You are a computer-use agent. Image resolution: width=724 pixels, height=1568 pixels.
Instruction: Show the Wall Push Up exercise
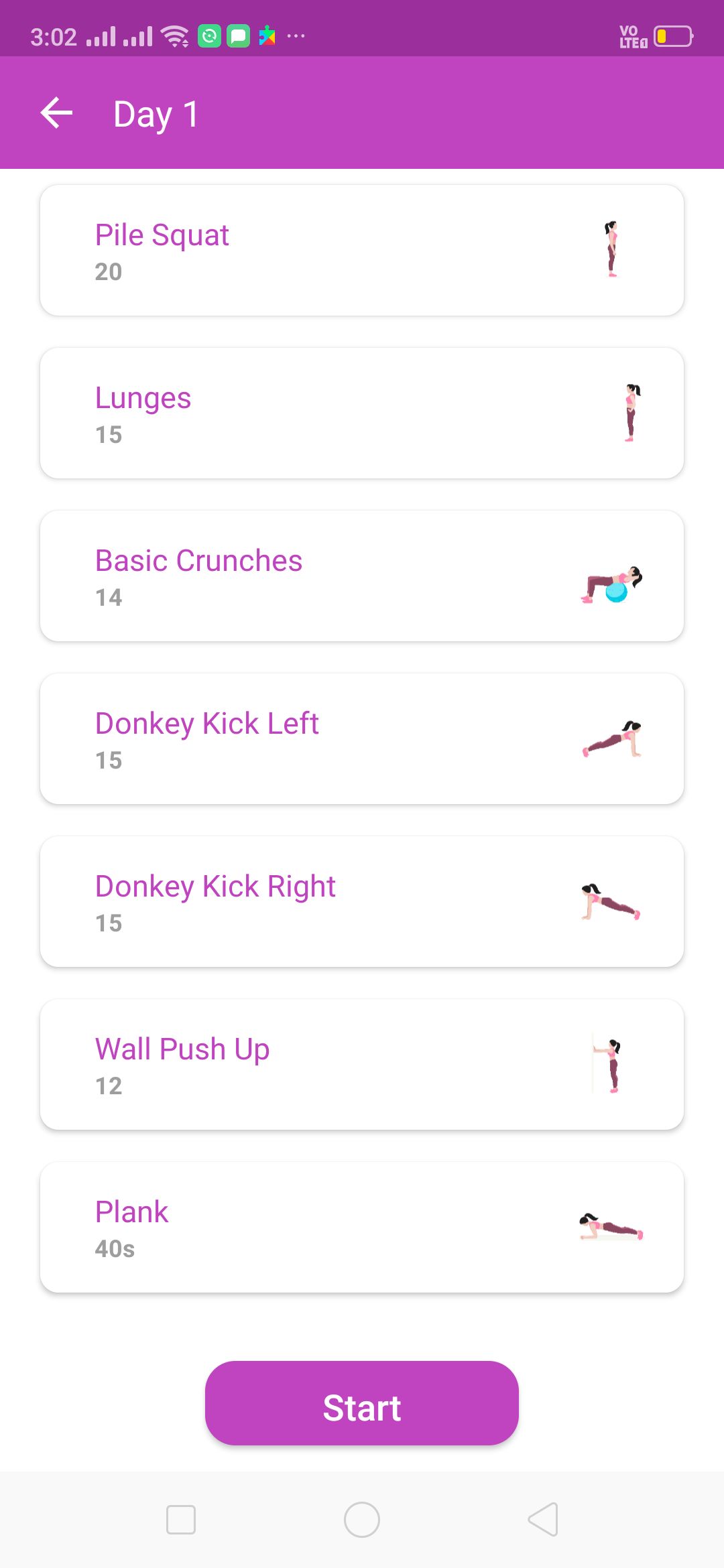[x=362, y=1065]
